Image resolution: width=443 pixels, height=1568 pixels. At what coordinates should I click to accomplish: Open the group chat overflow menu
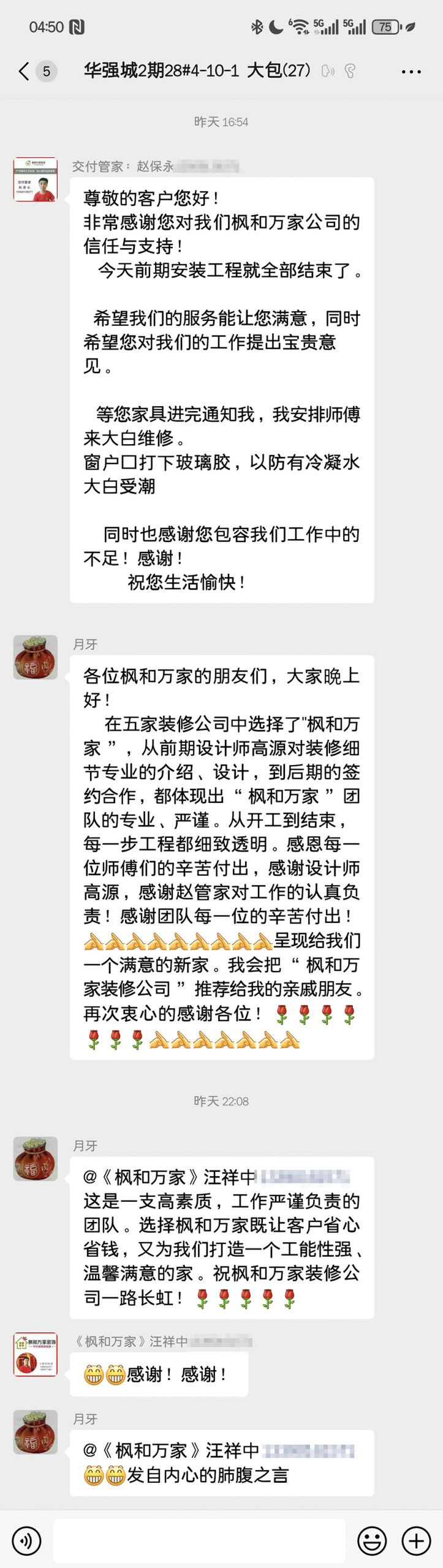(411, 72)
